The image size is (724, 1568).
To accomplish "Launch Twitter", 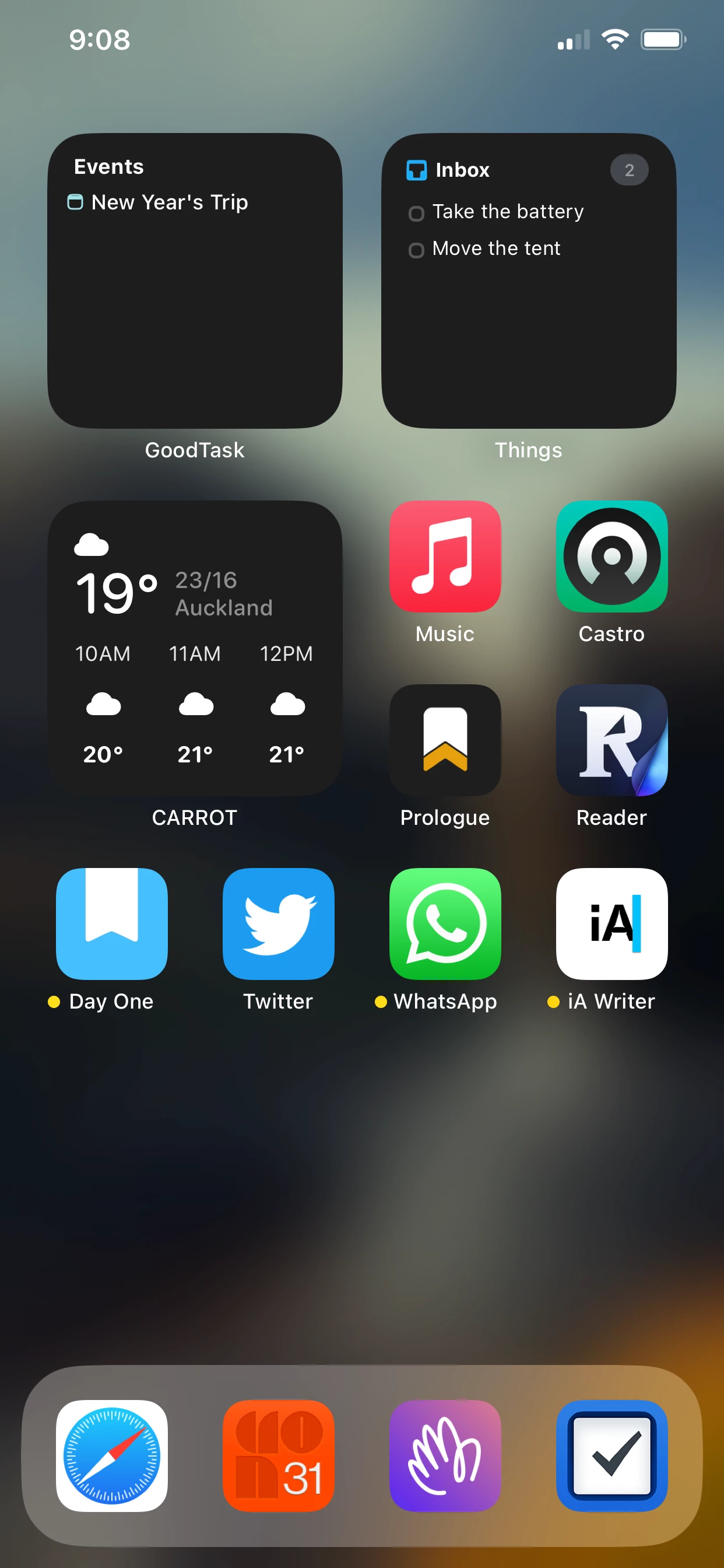I will click(278, 924).
